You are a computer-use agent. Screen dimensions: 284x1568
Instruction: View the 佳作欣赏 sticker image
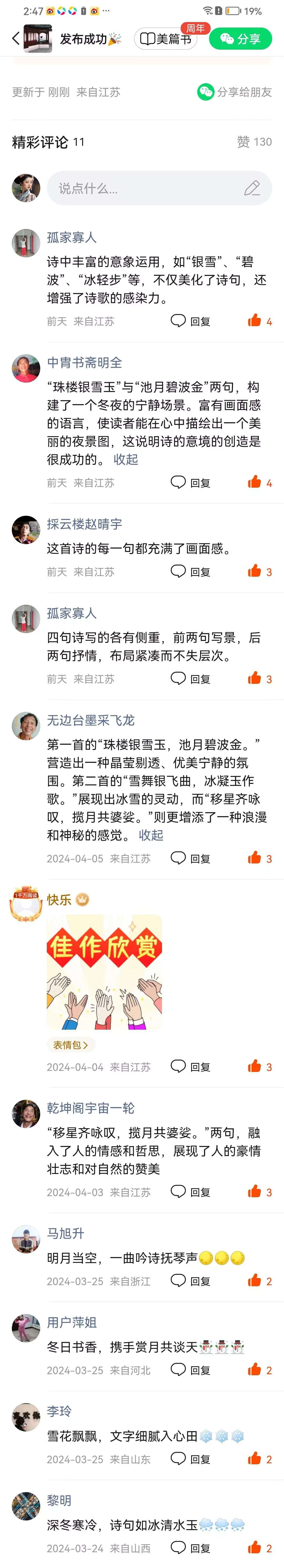click(x=104, y=973)
